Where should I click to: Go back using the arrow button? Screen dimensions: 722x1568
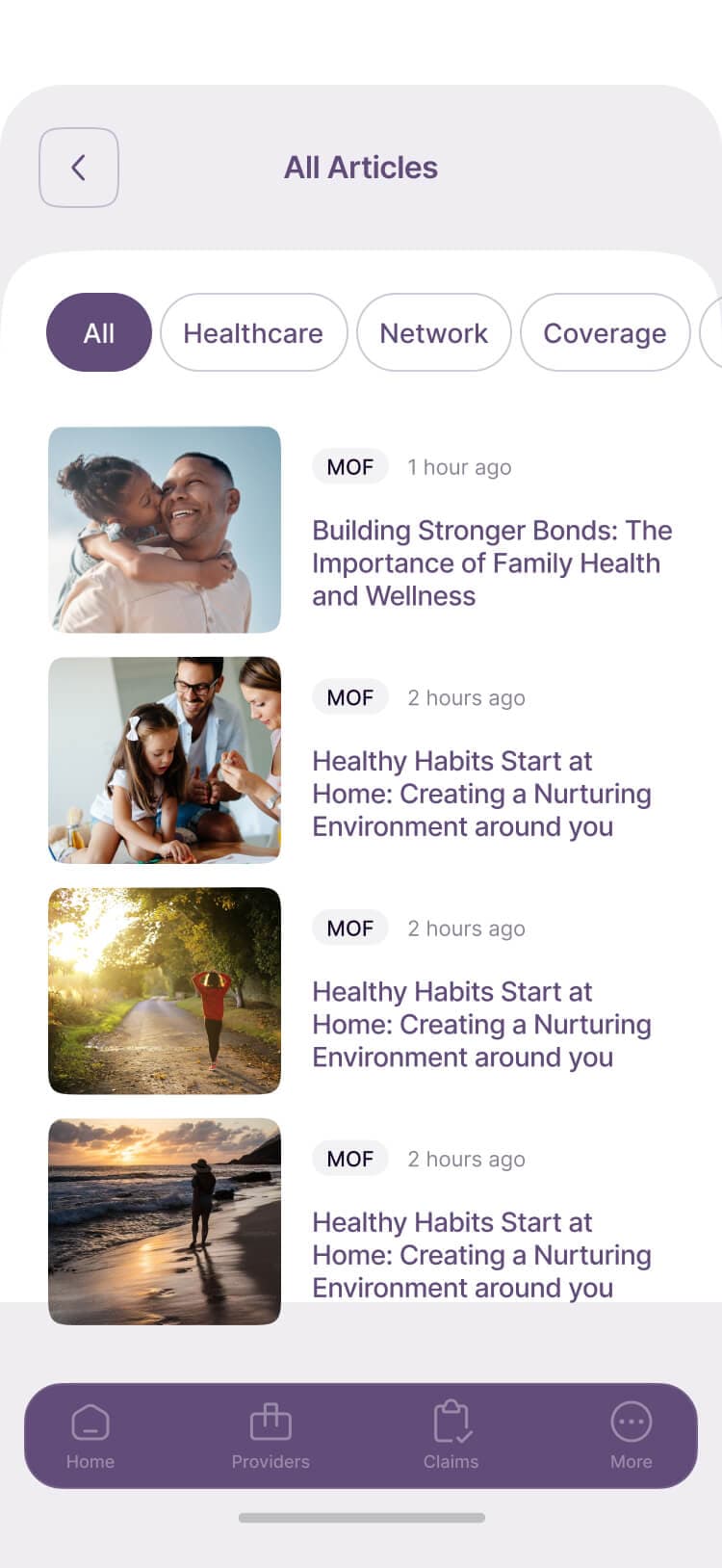[79, 168]
